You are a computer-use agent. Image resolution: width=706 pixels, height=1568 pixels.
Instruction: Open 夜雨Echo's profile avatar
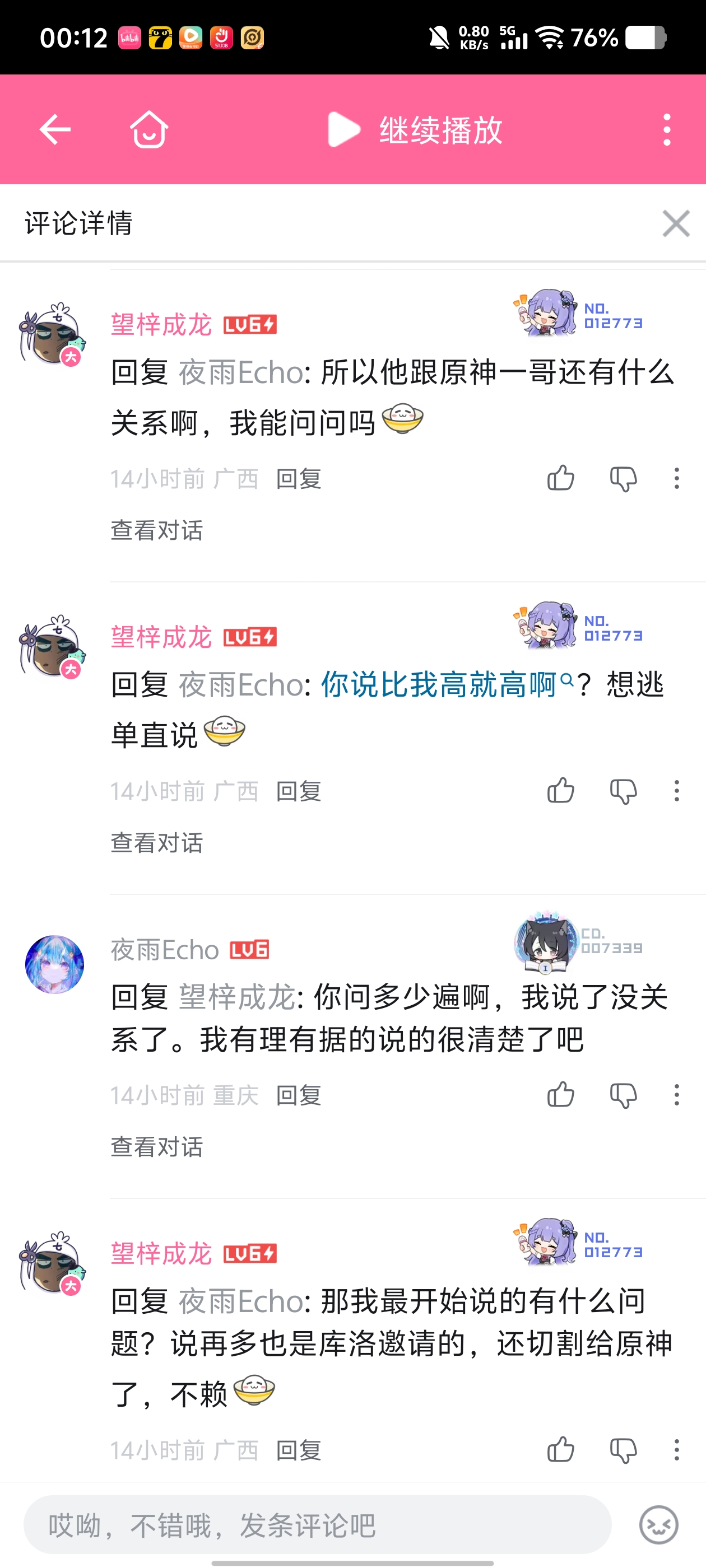(x=54, y=964)
